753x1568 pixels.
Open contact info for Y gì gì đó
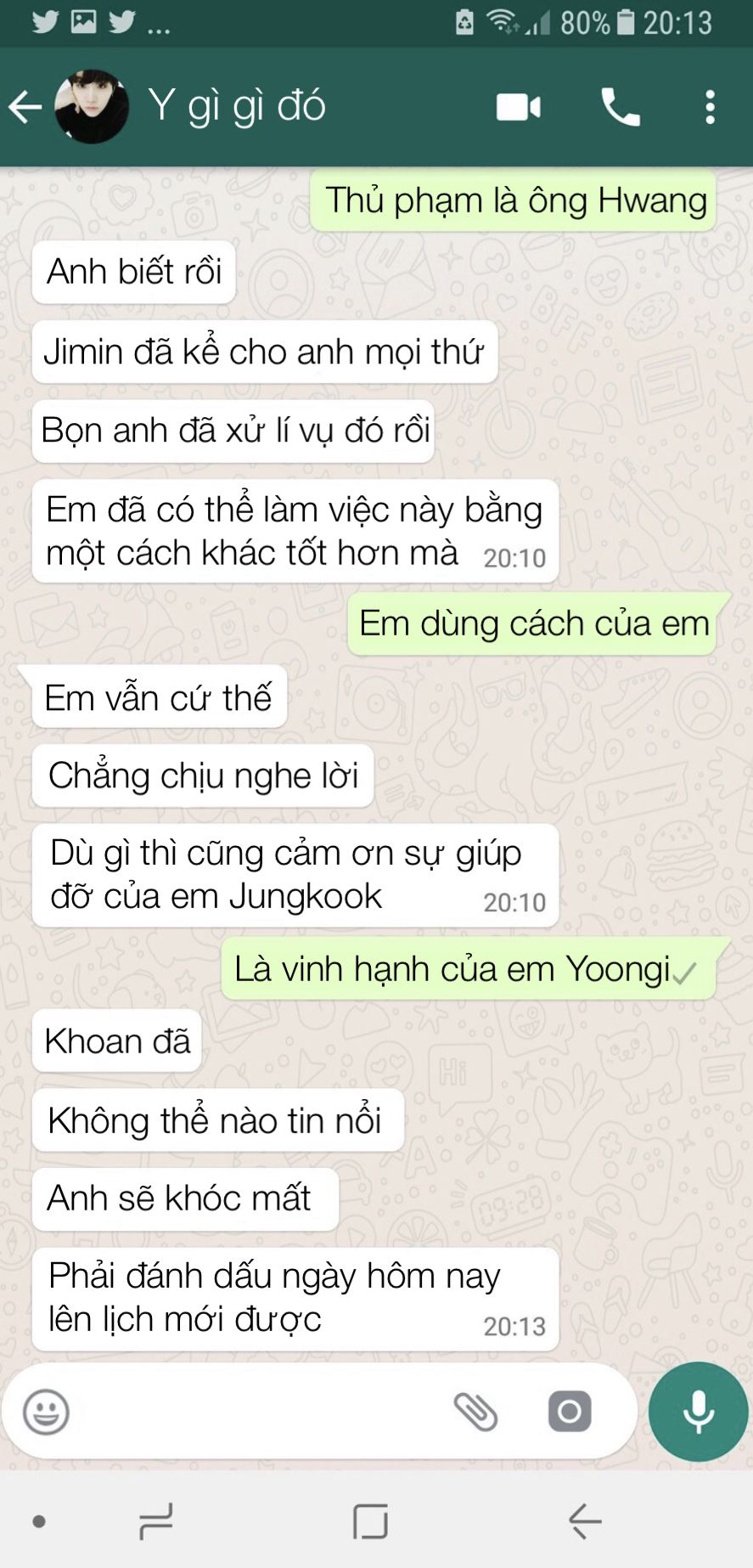237,106
